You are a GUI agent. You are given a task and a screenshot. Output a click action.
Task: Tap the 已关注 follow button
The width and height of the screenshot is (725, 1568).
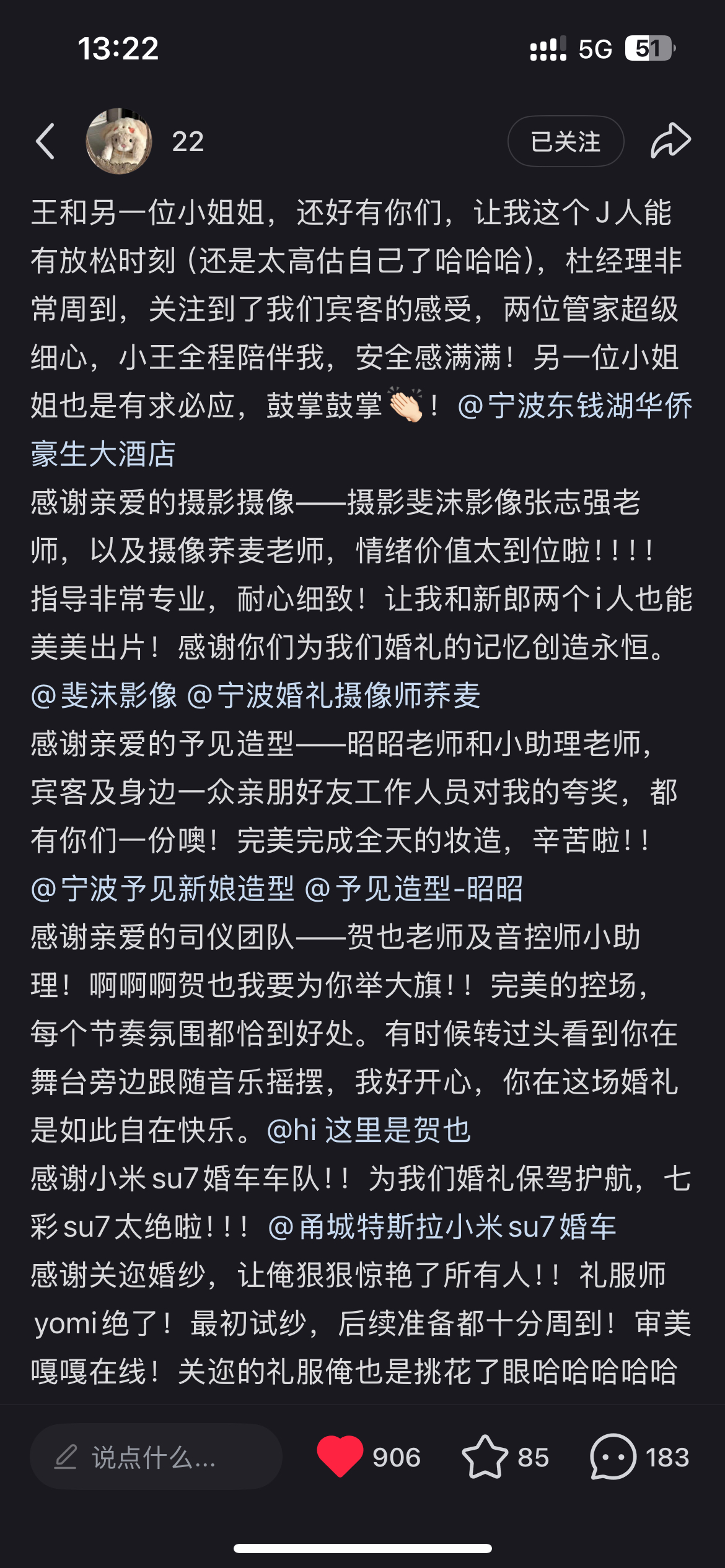[x=565, y=141]
